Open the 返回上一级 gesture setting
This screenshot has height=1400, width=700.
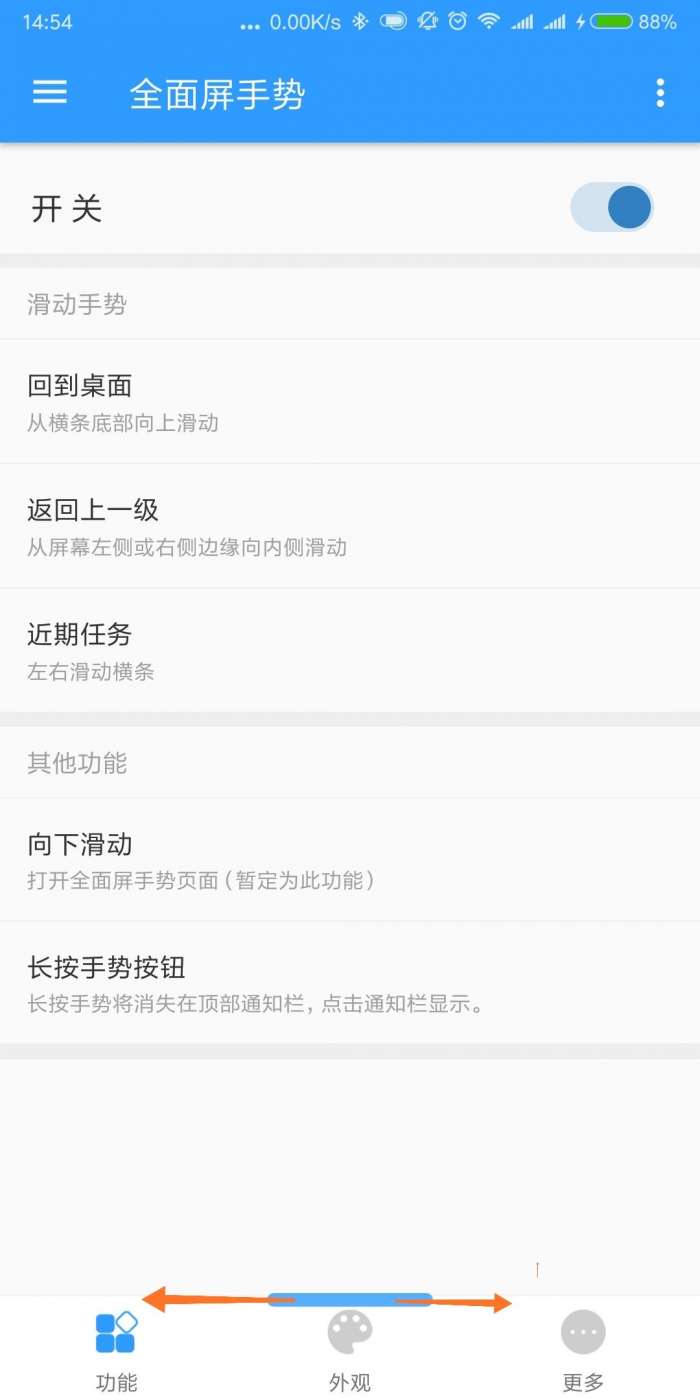point(350,526)
